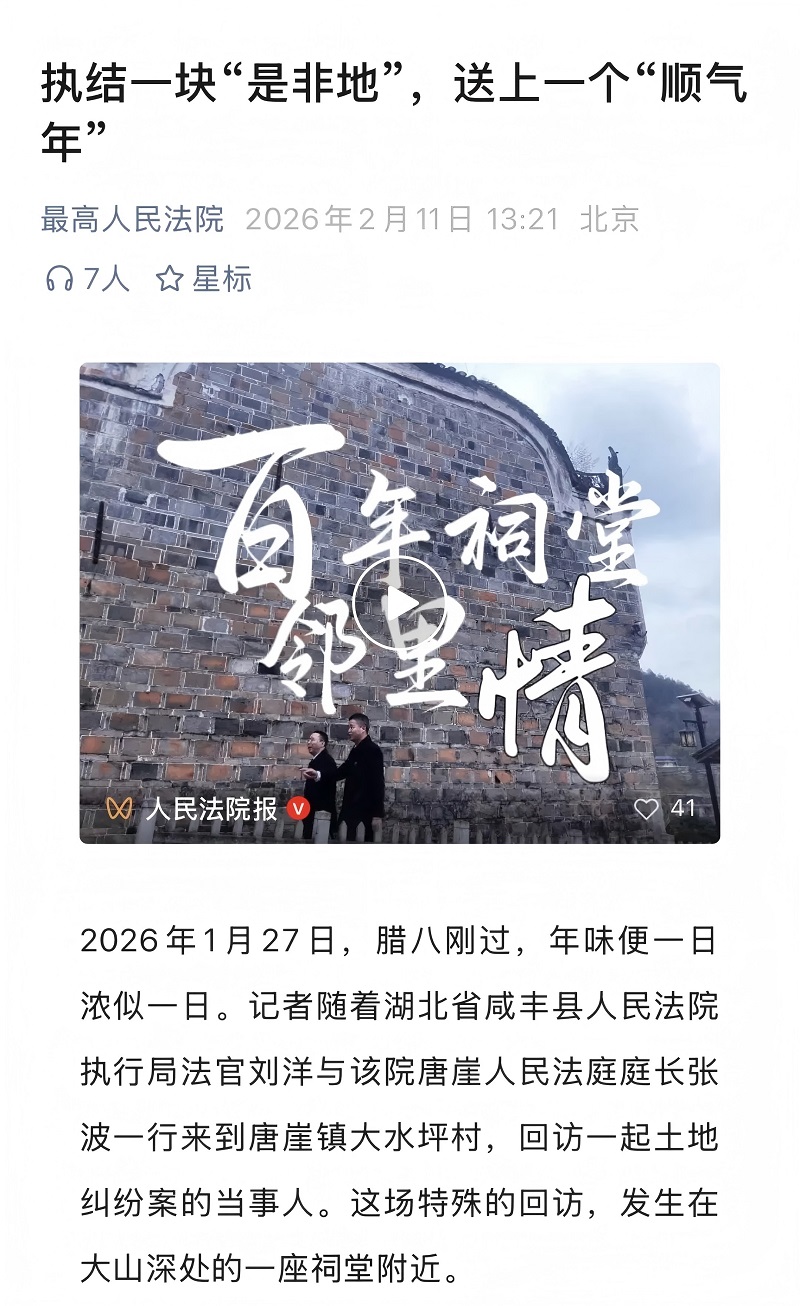Open the 人民法院报 video channel
This screenshot has height=1306, width=800.
pyautogui.click(x=211, y=808)
